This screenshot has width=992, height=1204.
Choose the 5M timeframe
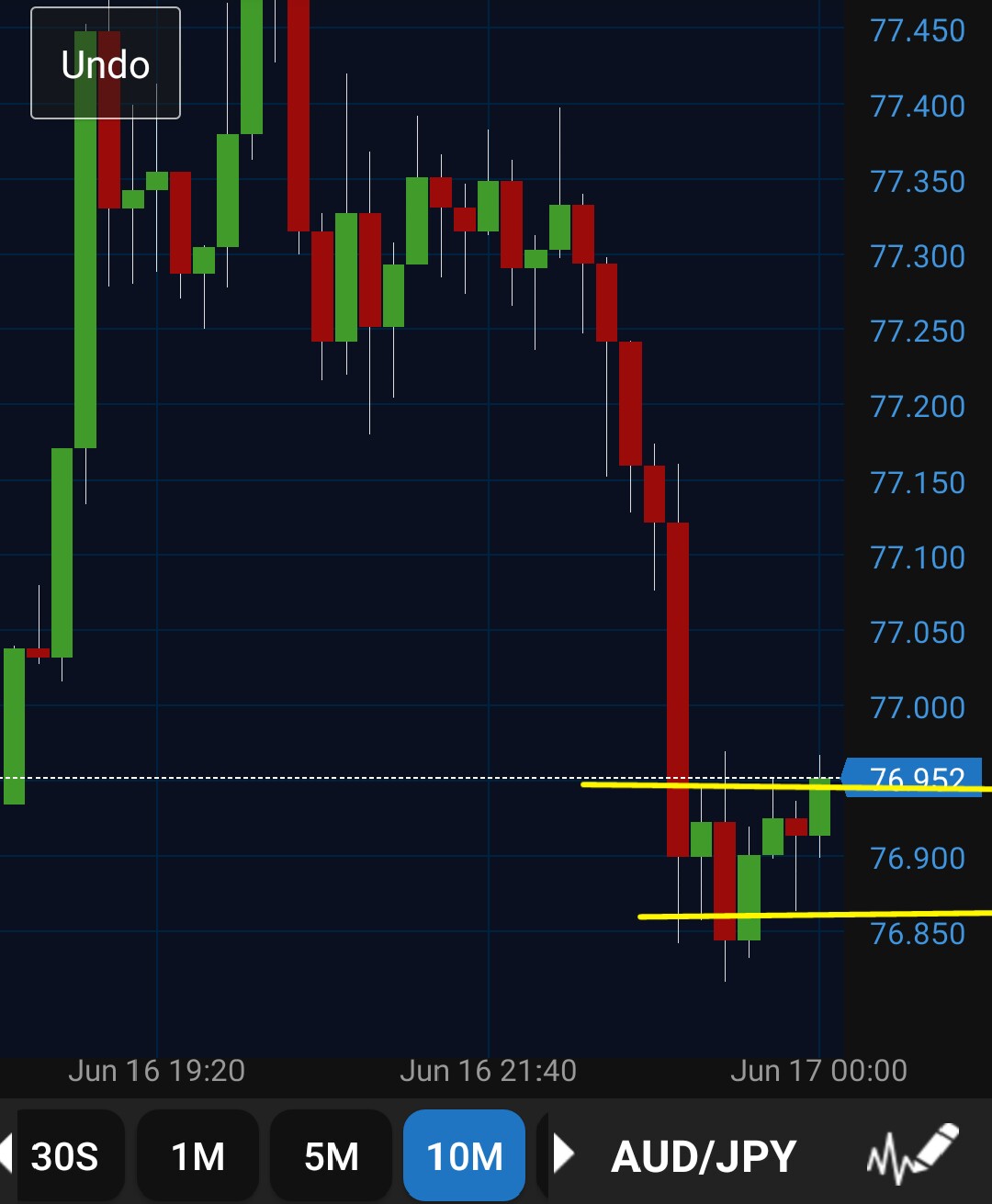click(331, 1155)
